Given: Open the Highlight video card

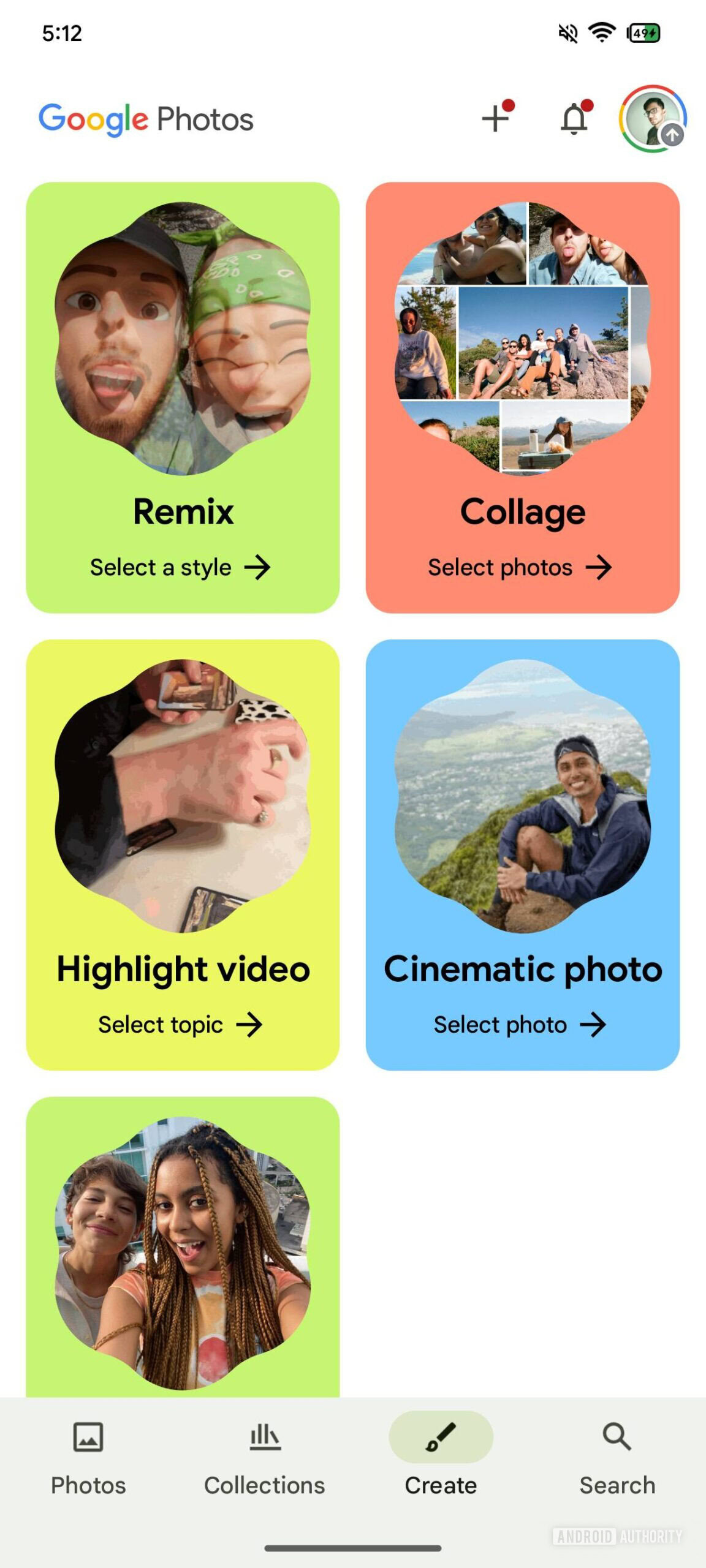Looking at the screenshot, I should pyautogui.click(x=183, y=854).
